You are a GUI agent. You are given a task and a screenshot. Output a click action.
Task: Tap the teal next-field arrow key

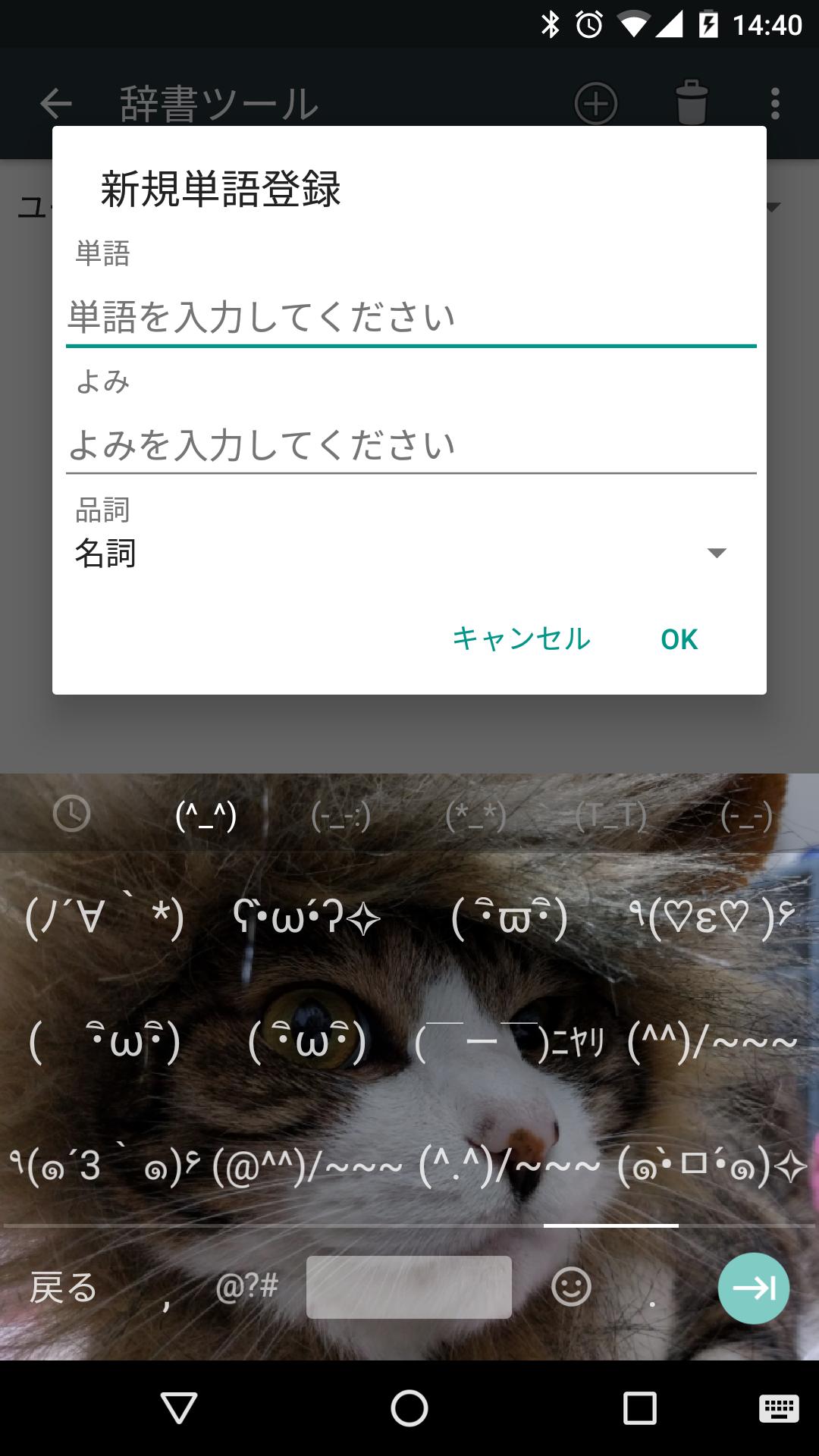tap(754, 1288)
